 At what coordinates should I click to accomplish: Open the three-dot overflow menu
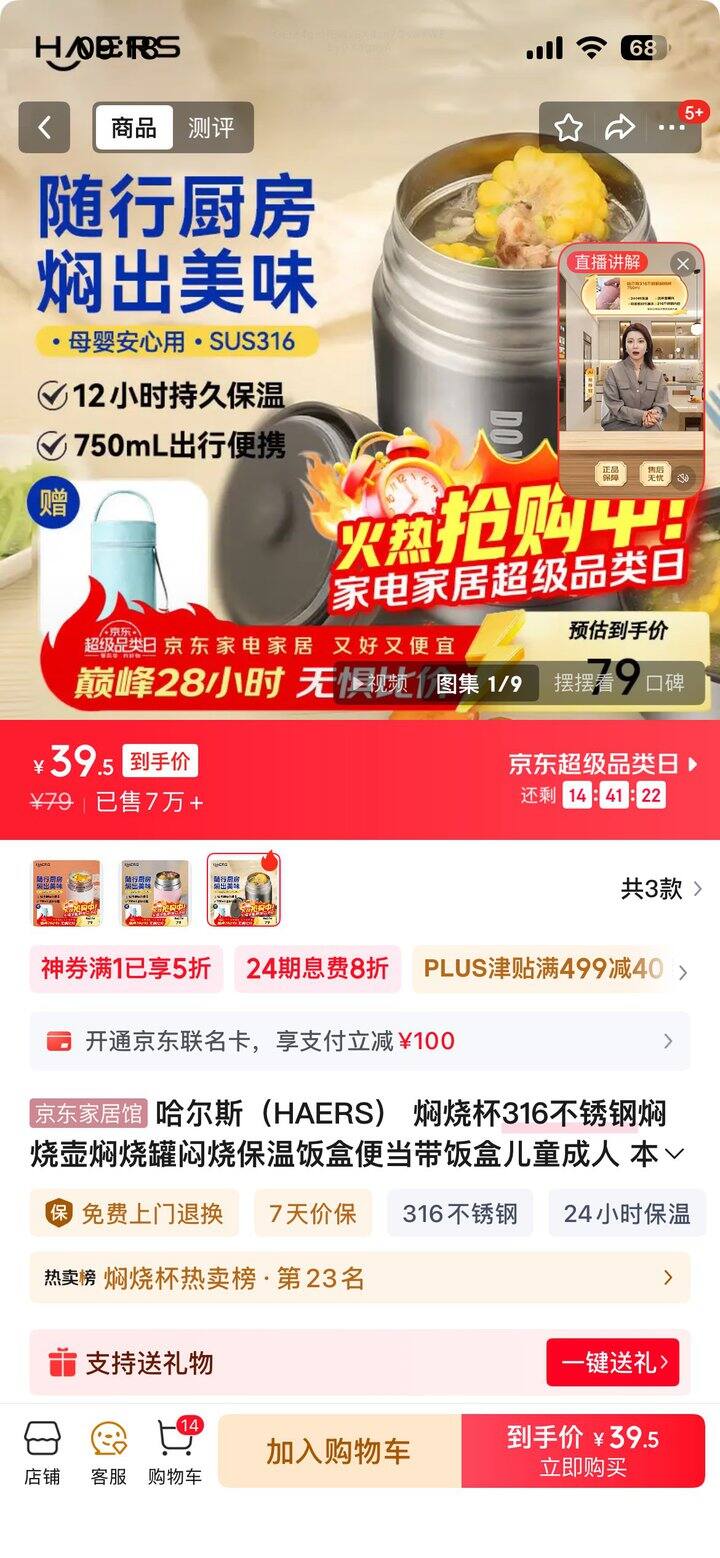coord(671,128)
